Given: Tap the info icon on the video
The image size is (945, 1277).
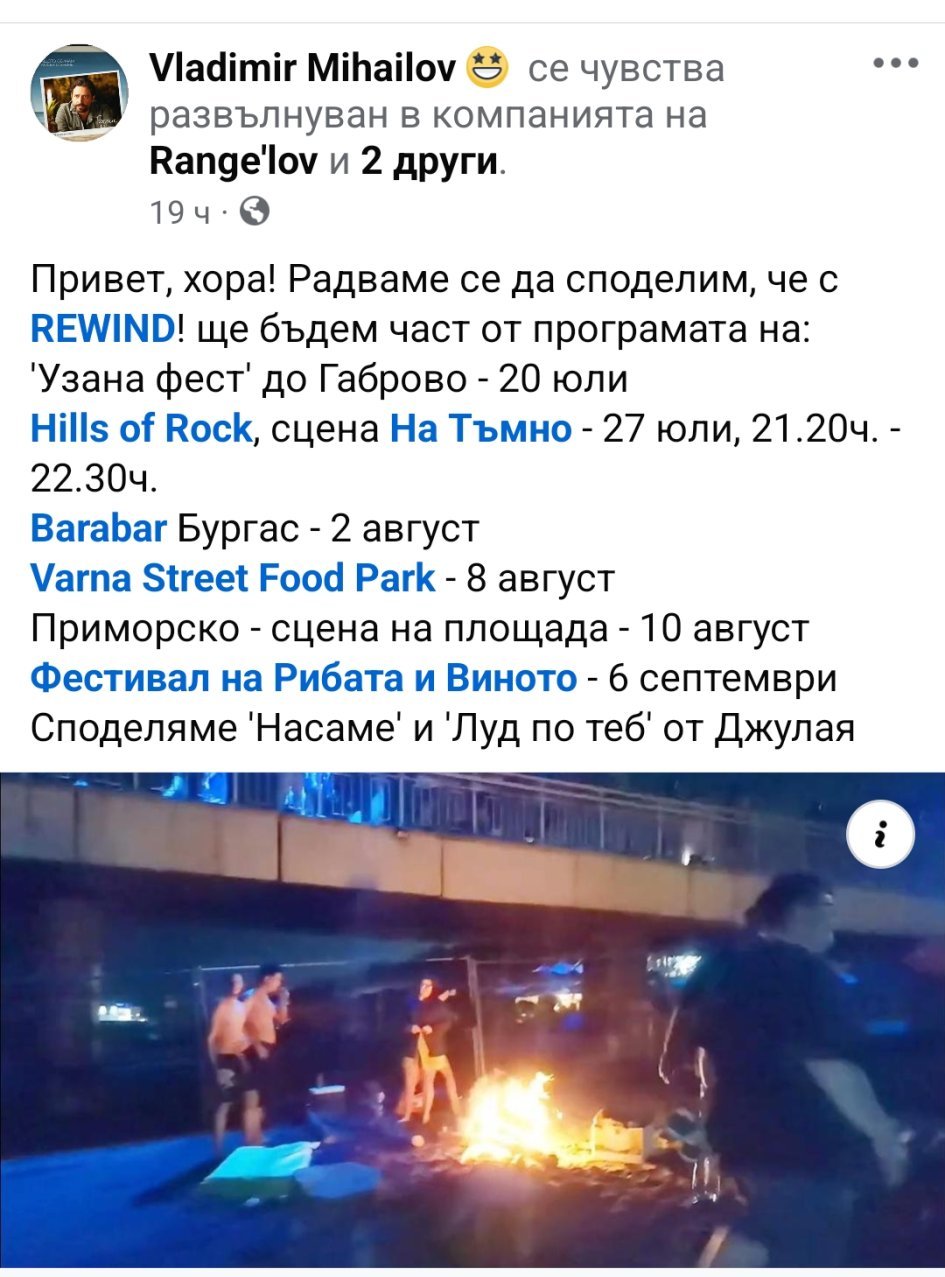Looking at the screenshot, I should [881, 832].
